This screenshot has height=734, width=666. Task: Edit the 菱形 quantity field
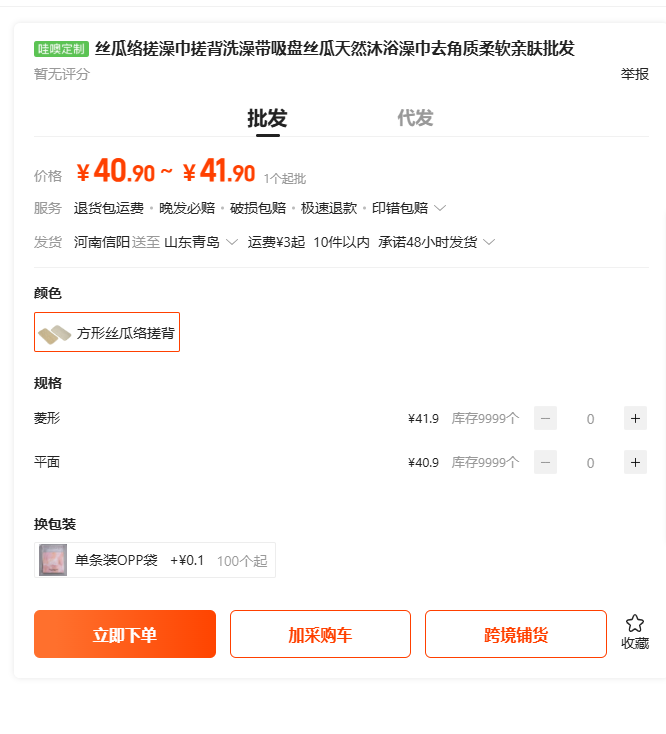click(590, 419)
